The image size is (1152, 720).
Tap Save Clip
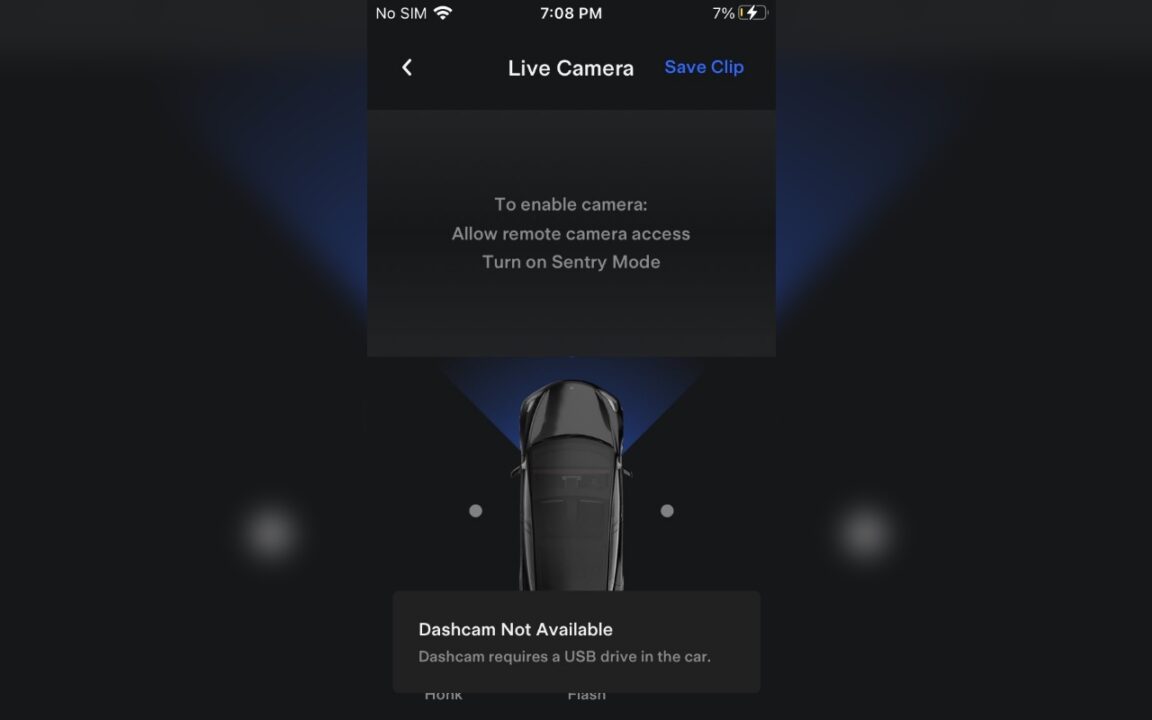[704, 67]
